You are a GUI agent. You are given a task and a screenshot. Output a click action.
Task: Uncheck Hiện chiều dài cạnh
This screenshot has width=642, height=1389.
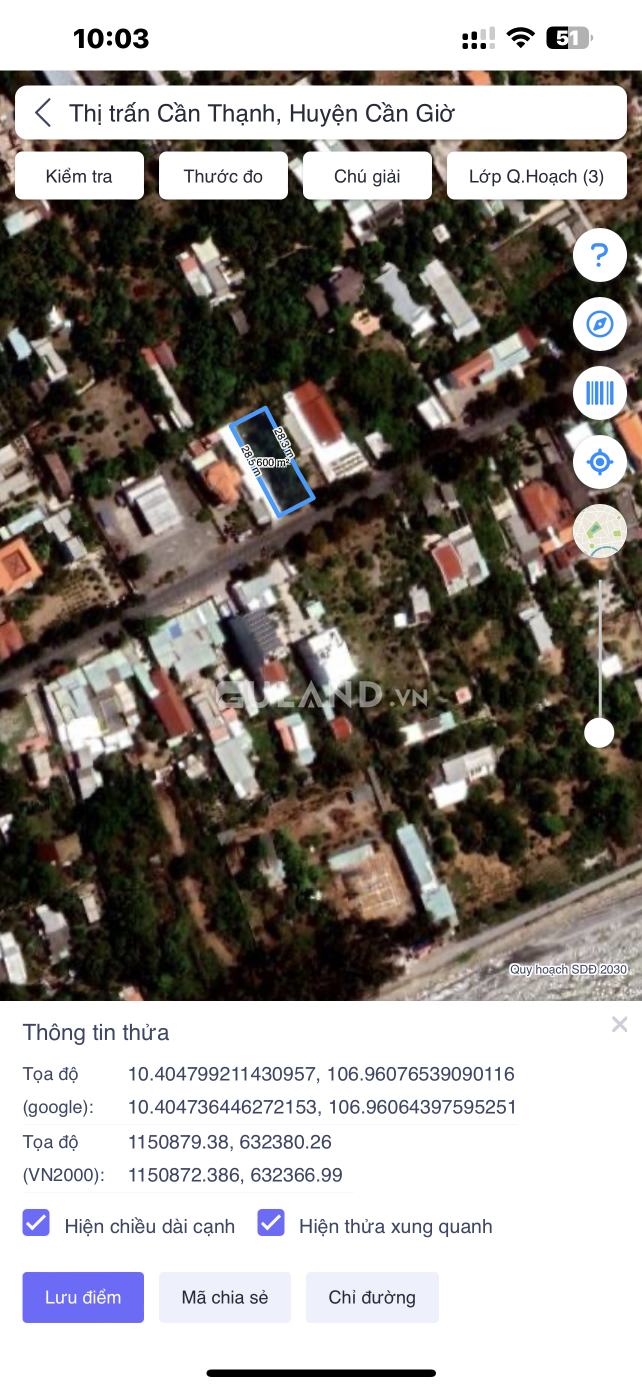(x=37, y=1223)
